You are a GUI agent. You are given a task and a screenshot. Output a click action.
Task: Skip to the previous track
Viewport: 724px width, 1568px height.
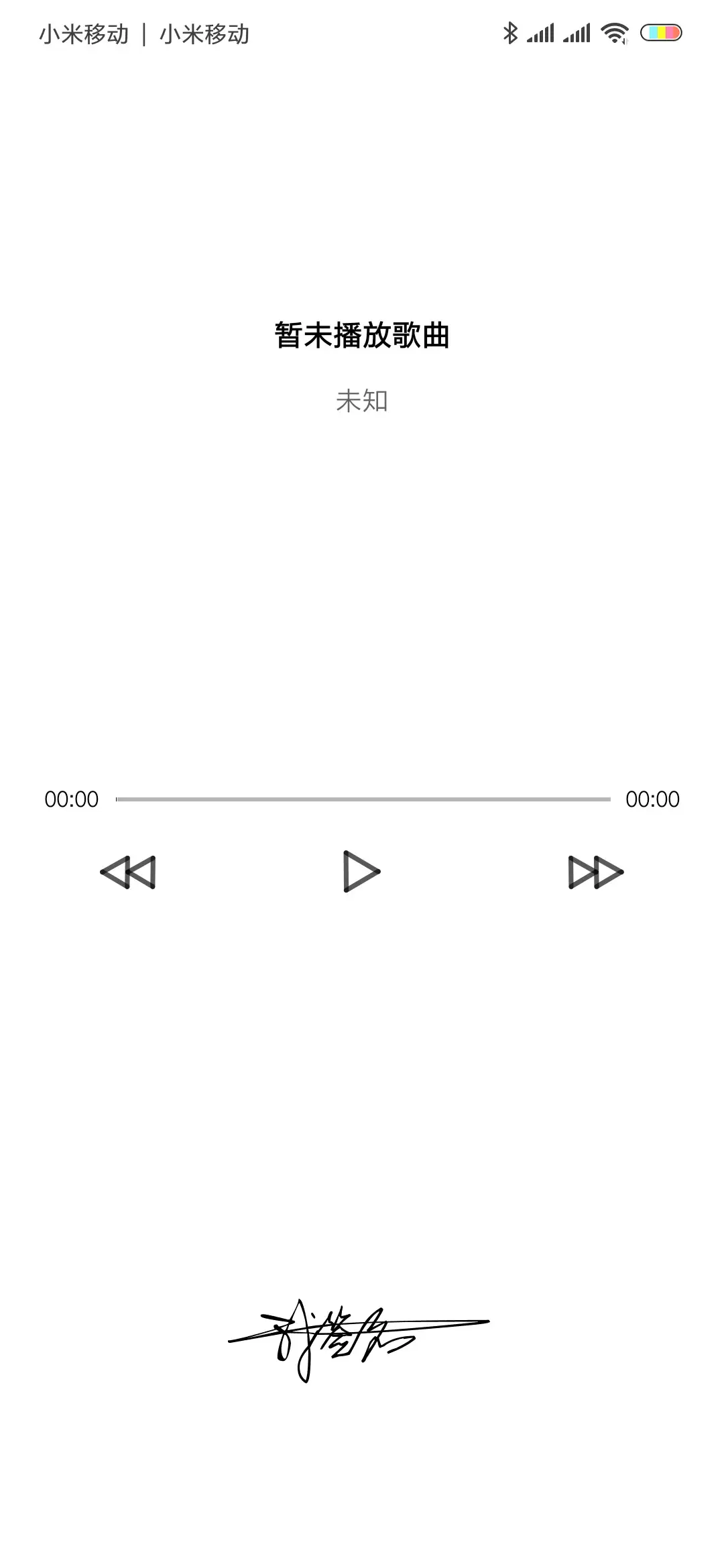[x=128, y=872]
